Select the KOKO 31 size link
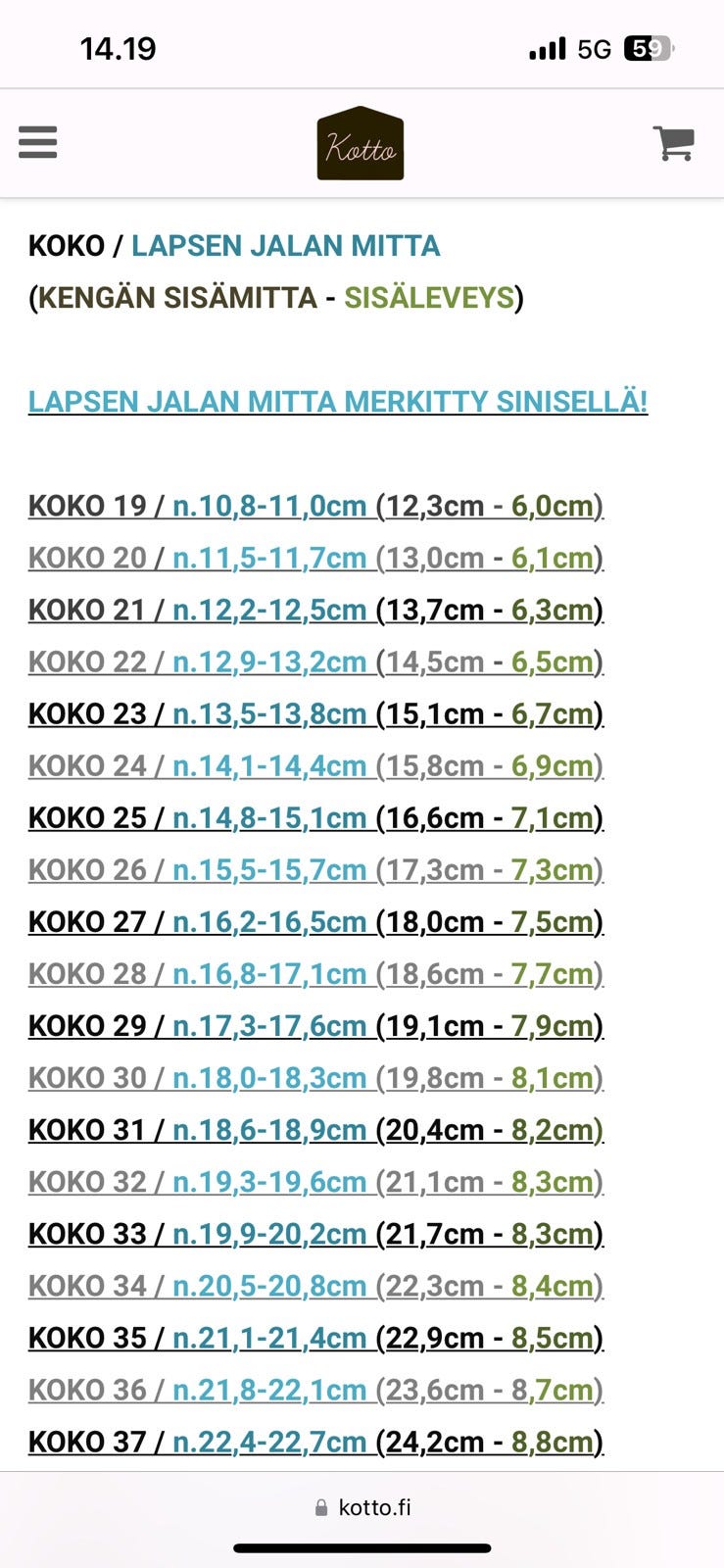 click(x=315, y=1130)
